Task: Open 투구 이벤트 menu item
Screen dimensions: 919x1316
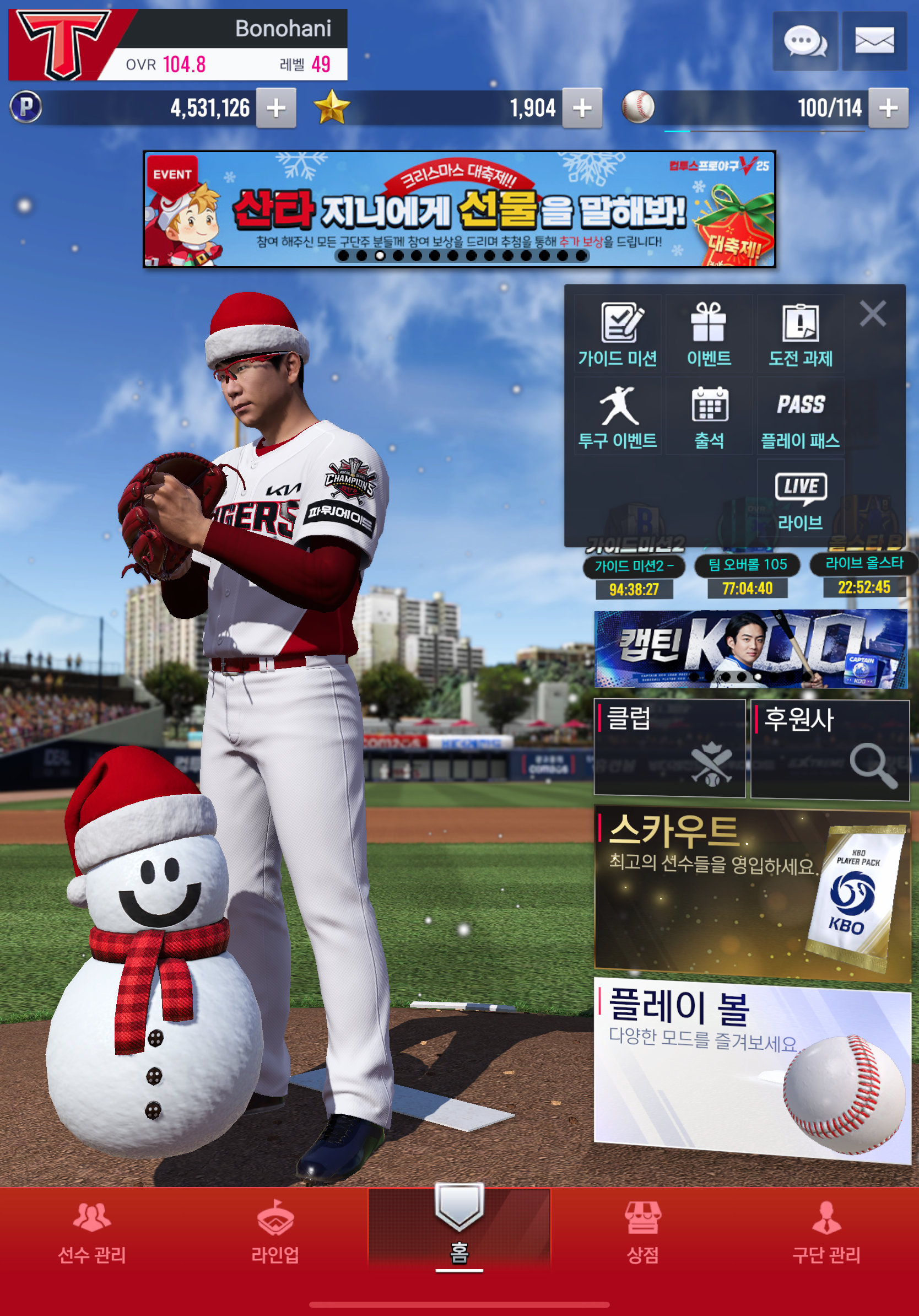Action: click(x=618, y=417)
